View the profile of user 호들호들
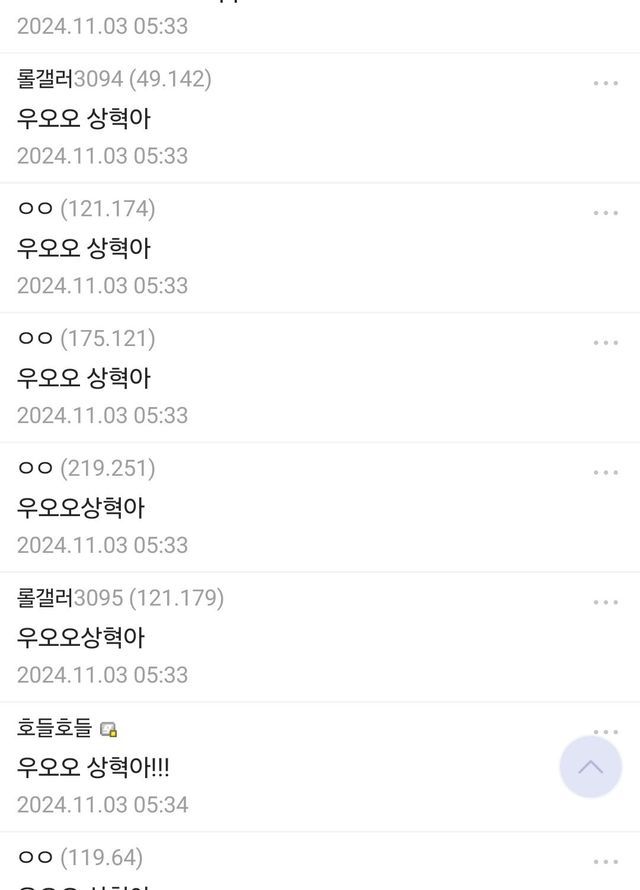 click(x=55, y=728)
